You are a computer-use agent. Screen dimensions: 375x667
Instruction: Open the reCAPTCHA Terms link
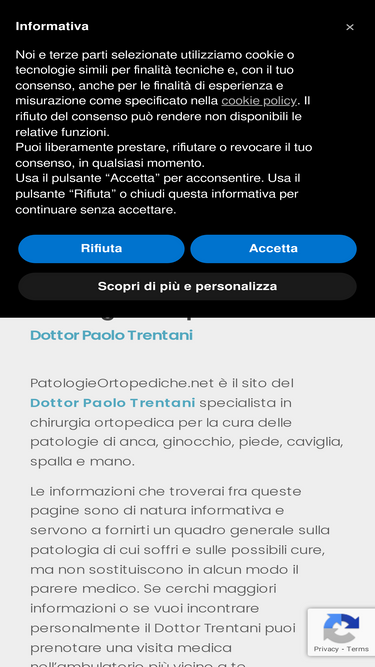[358, 649]
